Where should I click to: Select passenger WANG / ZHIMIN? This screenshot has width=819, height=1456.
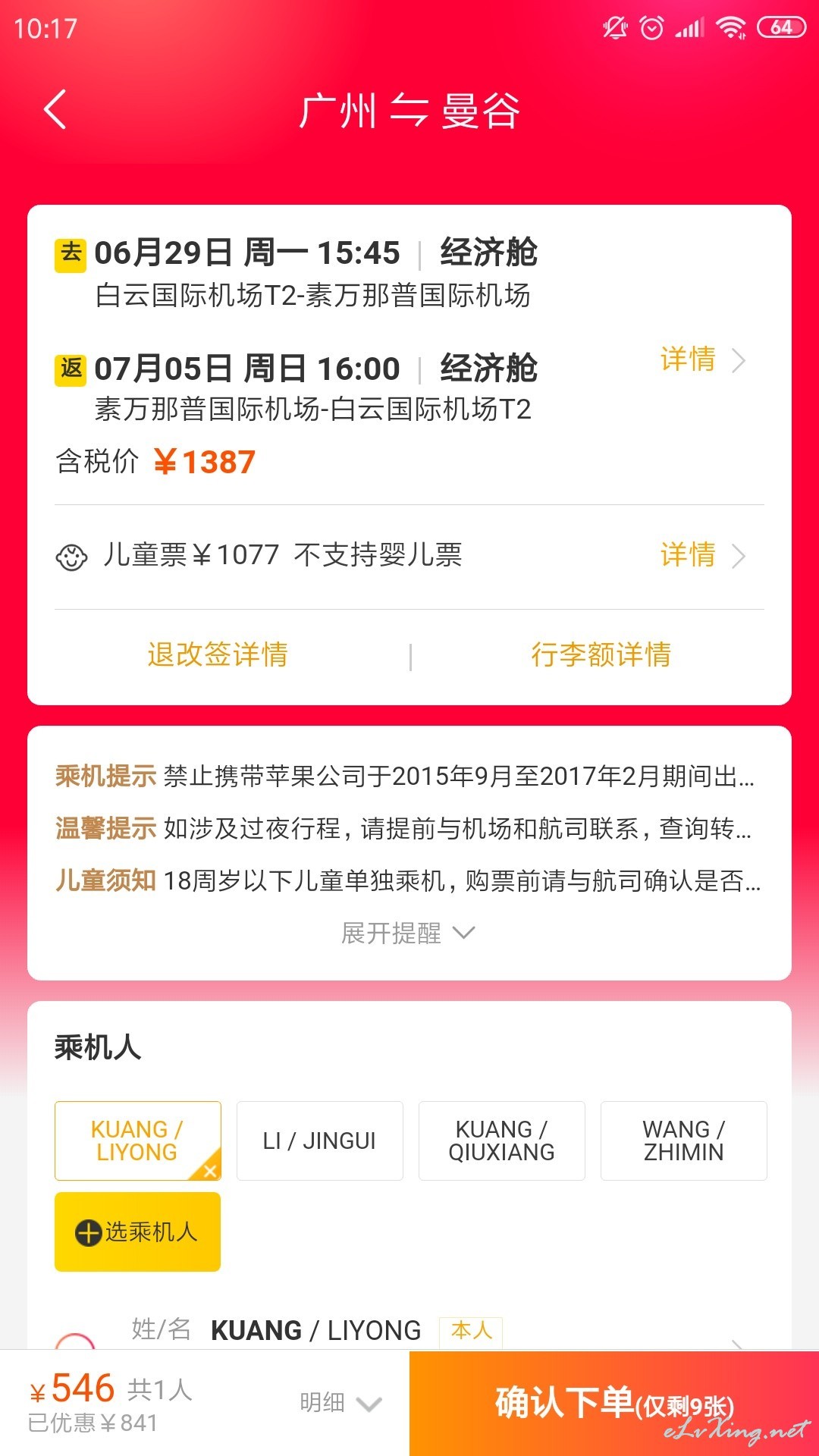pyautogui.click(x=684, y=1141)
